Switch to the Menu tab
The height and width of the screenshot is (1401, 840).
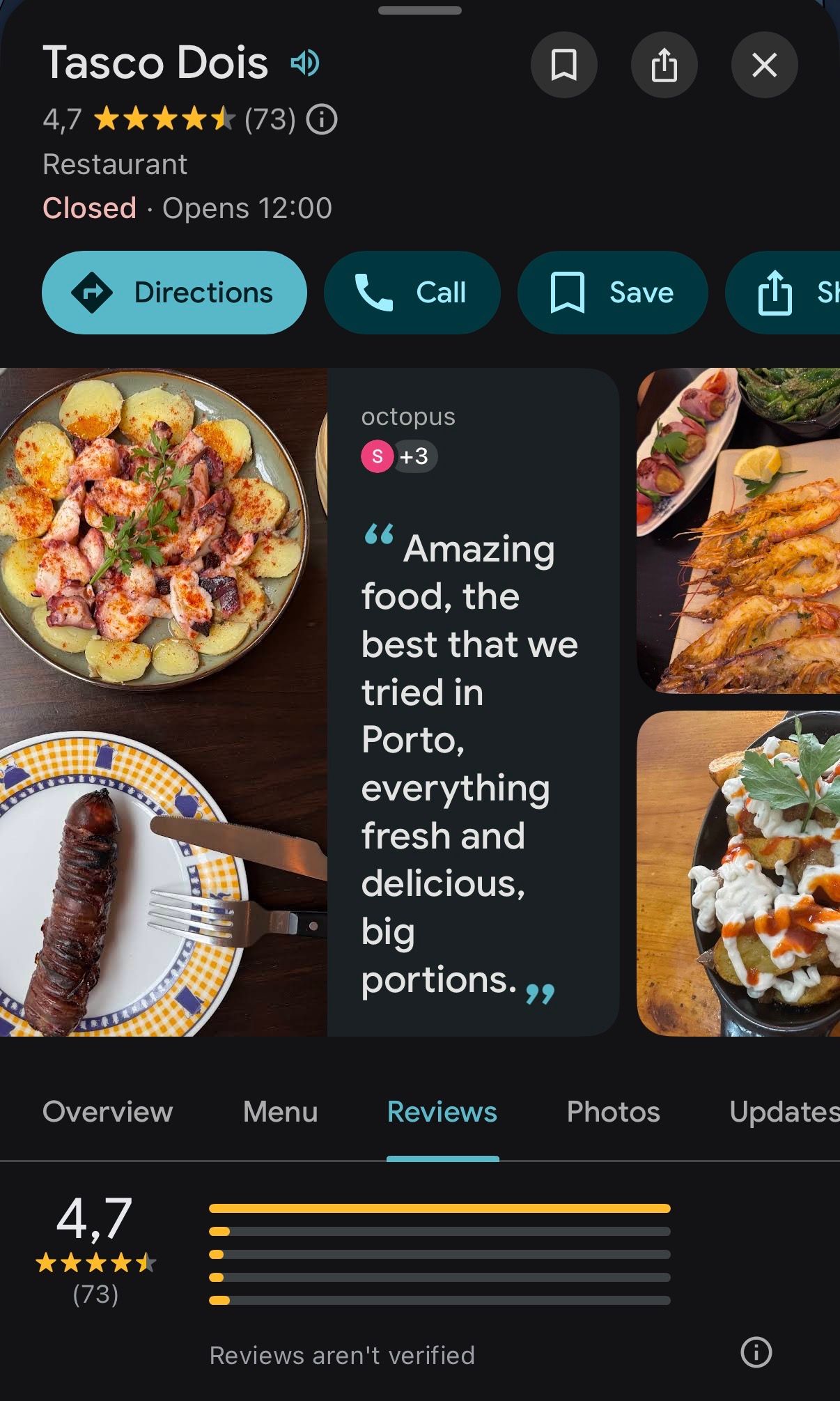coord(280,1112)
